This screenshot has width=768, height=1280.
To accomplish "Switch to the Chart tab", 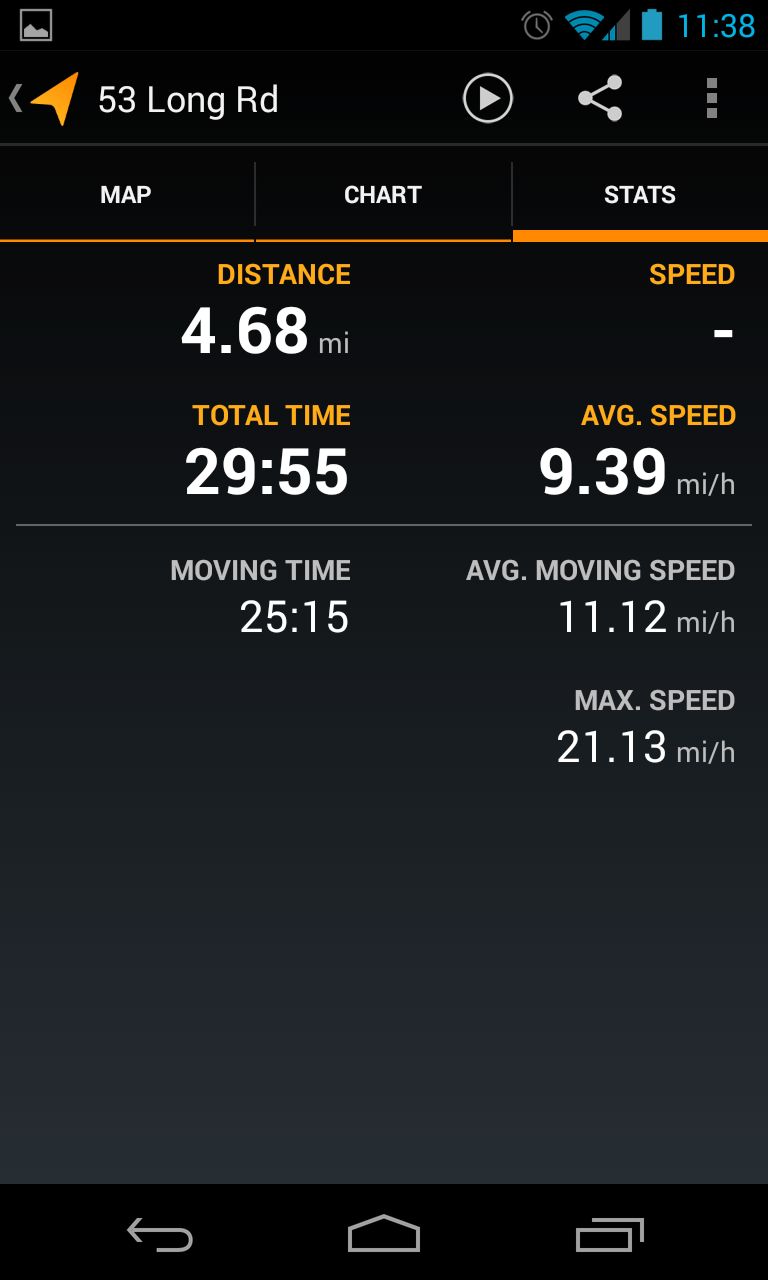I will [383, 195].
